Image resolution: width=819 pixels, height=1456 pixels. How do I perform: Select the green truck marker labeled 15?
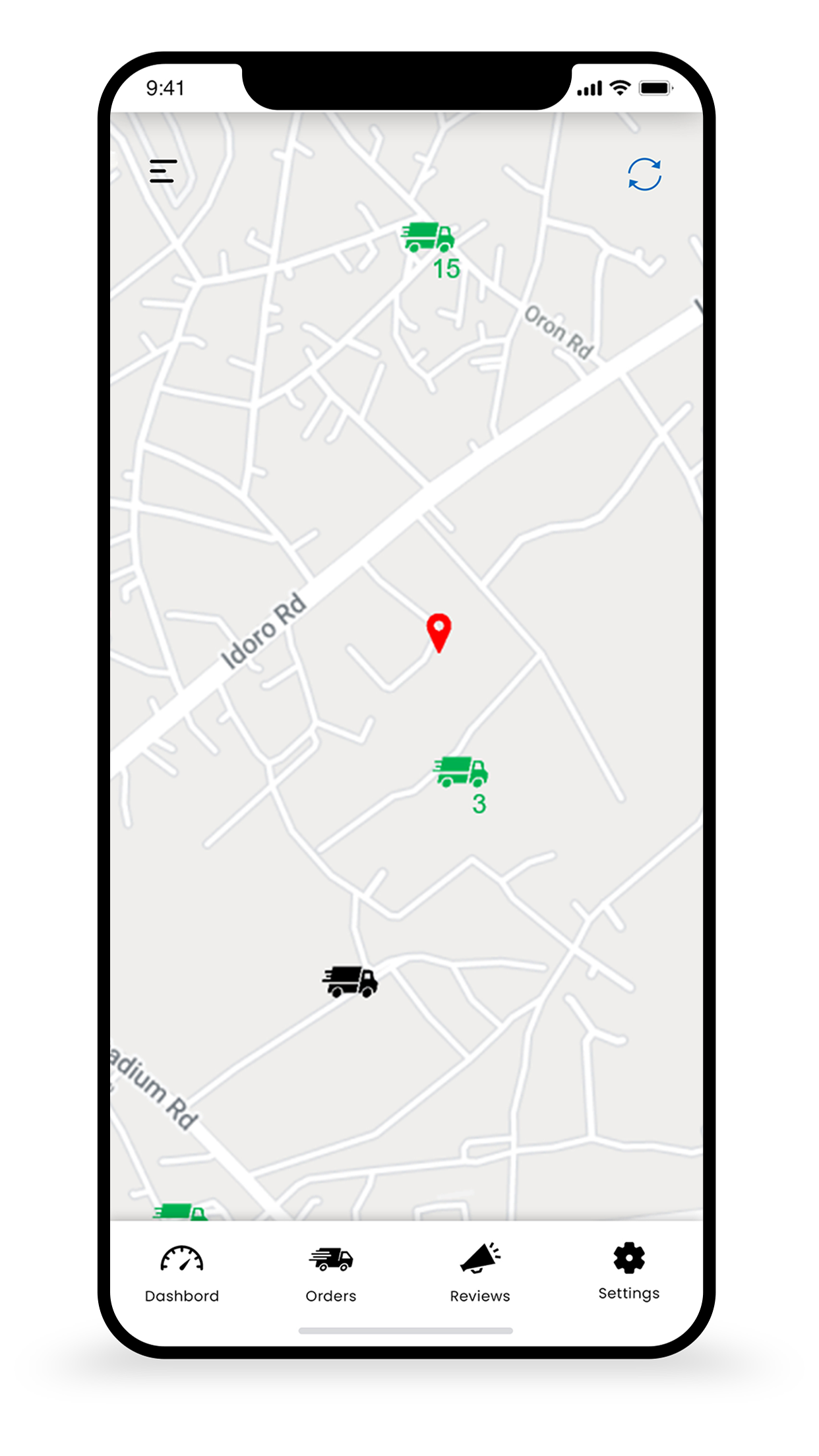click(429, 237)
